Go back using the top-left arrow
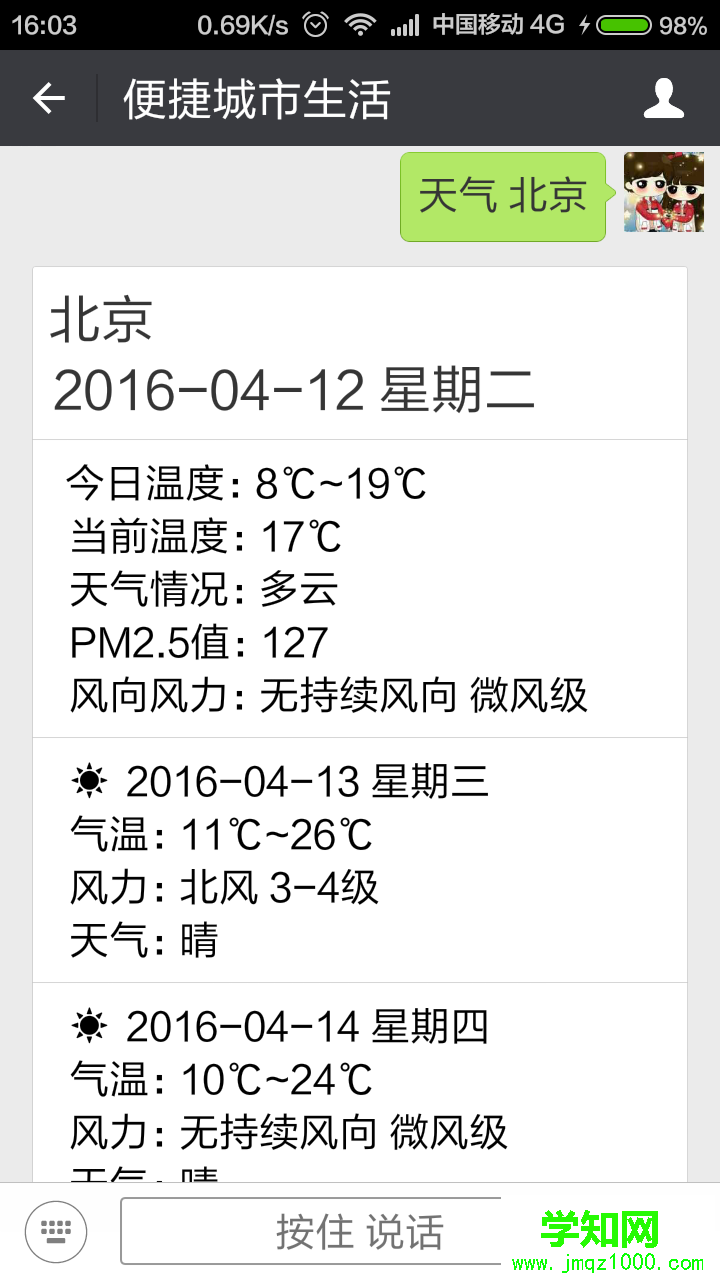The height and width of the screenshot is (1280, 720). 48,98
